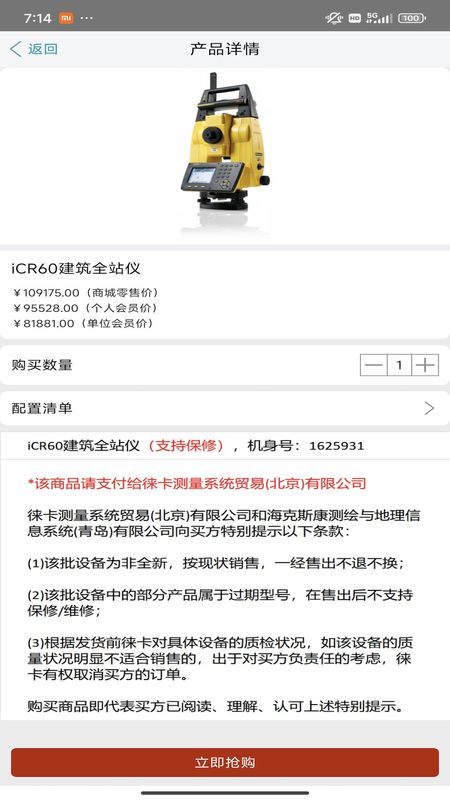
Task: Decrease purchase quantity with the minus button
Action: (373, 365)
